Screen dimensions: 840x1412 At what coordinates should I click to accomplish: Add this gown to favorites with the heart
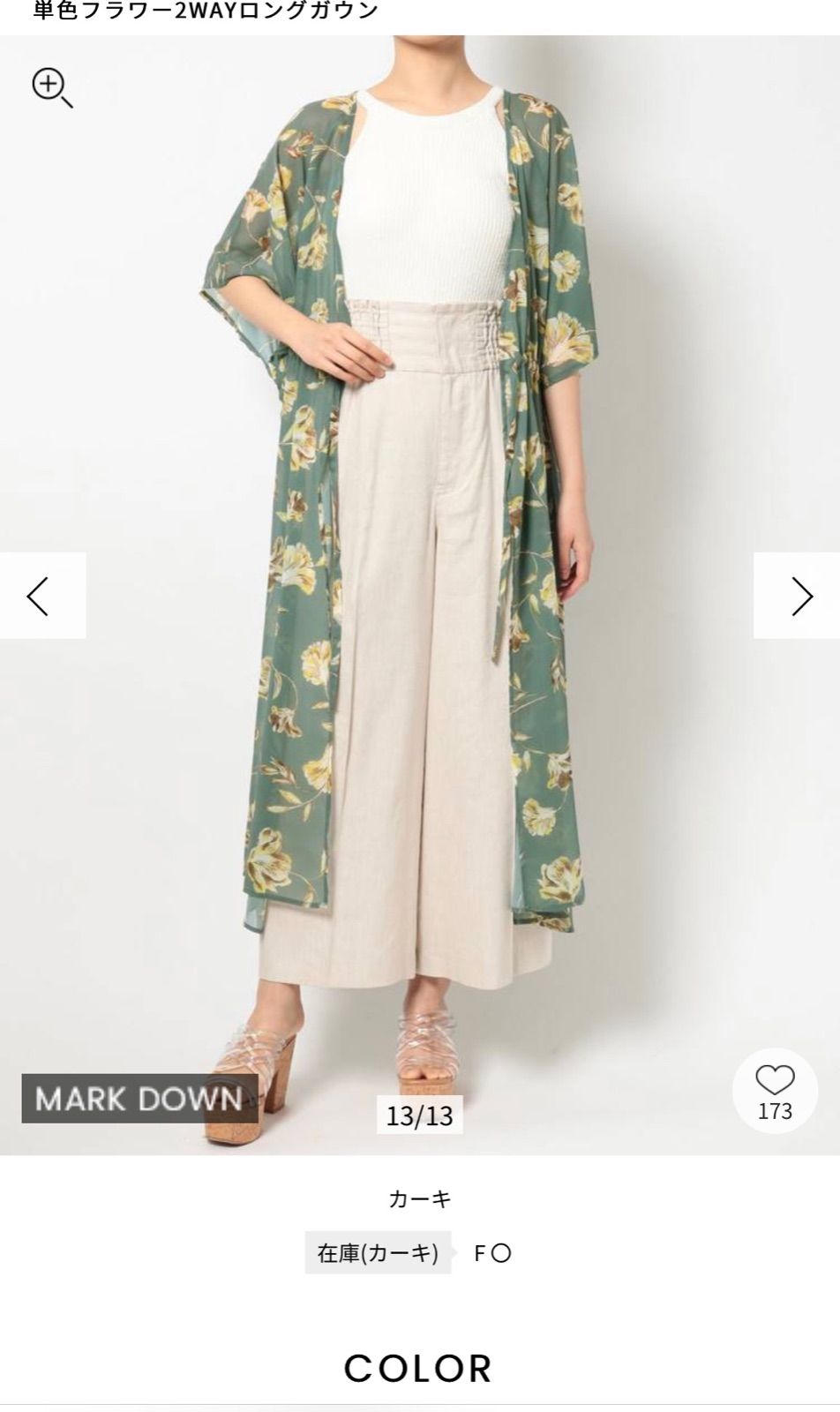click(775, 1082)
